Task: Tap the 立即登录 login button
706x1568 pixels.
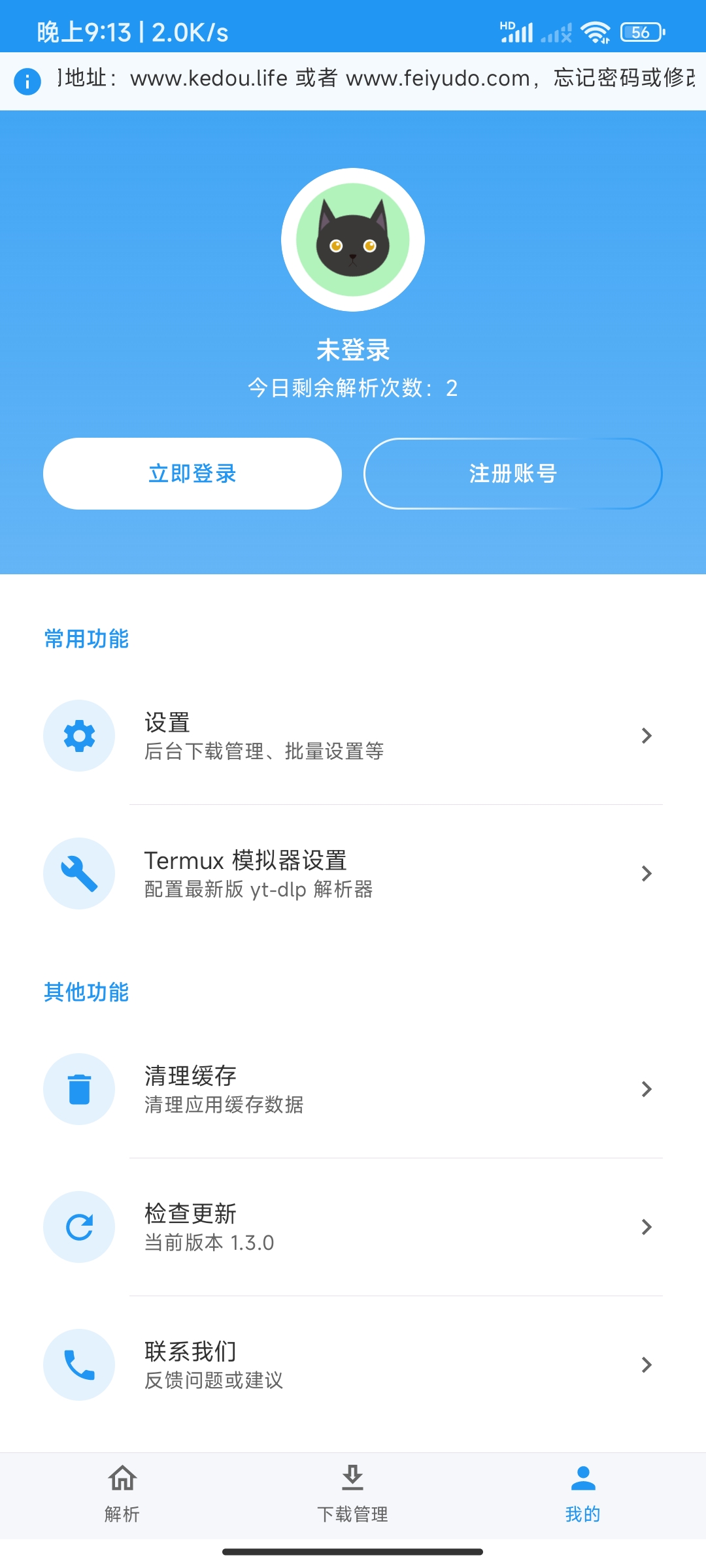Action: coord(192,474)
